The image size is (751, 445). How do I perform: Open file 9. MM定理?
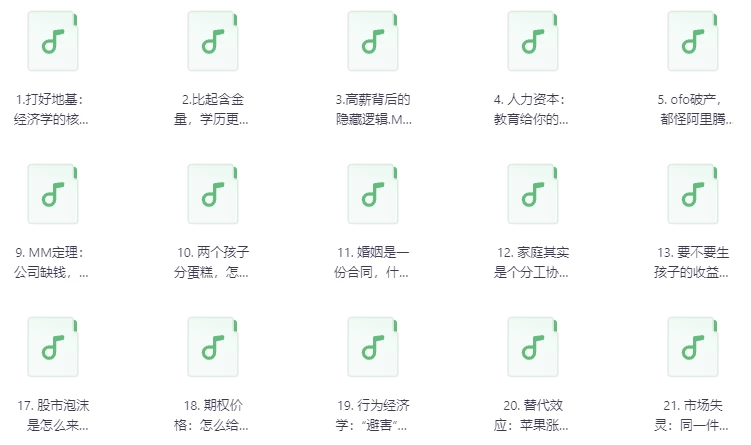point(53,194)
